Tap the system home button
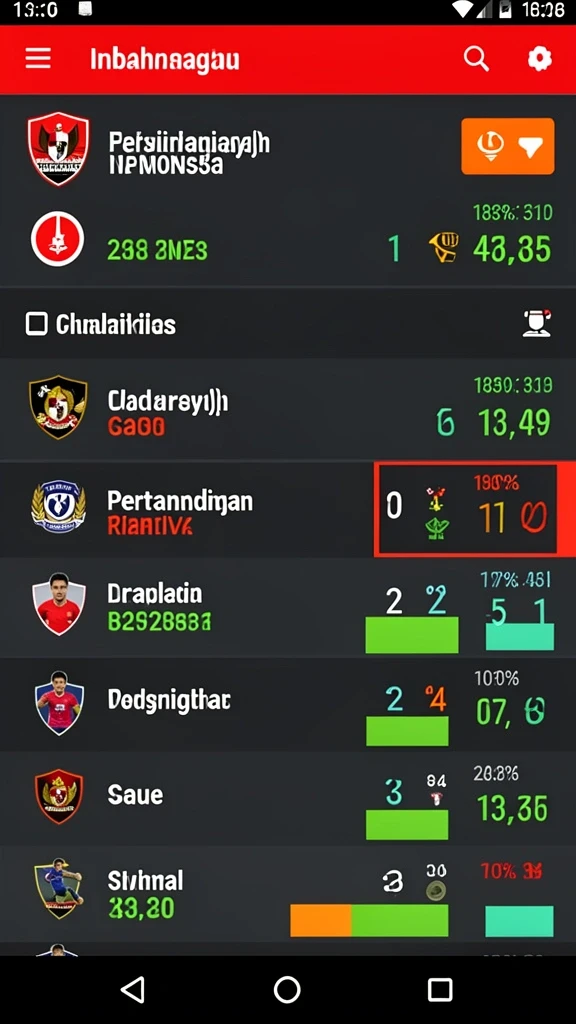This screenshot has width=576, height=1024. tap(287, 989)
